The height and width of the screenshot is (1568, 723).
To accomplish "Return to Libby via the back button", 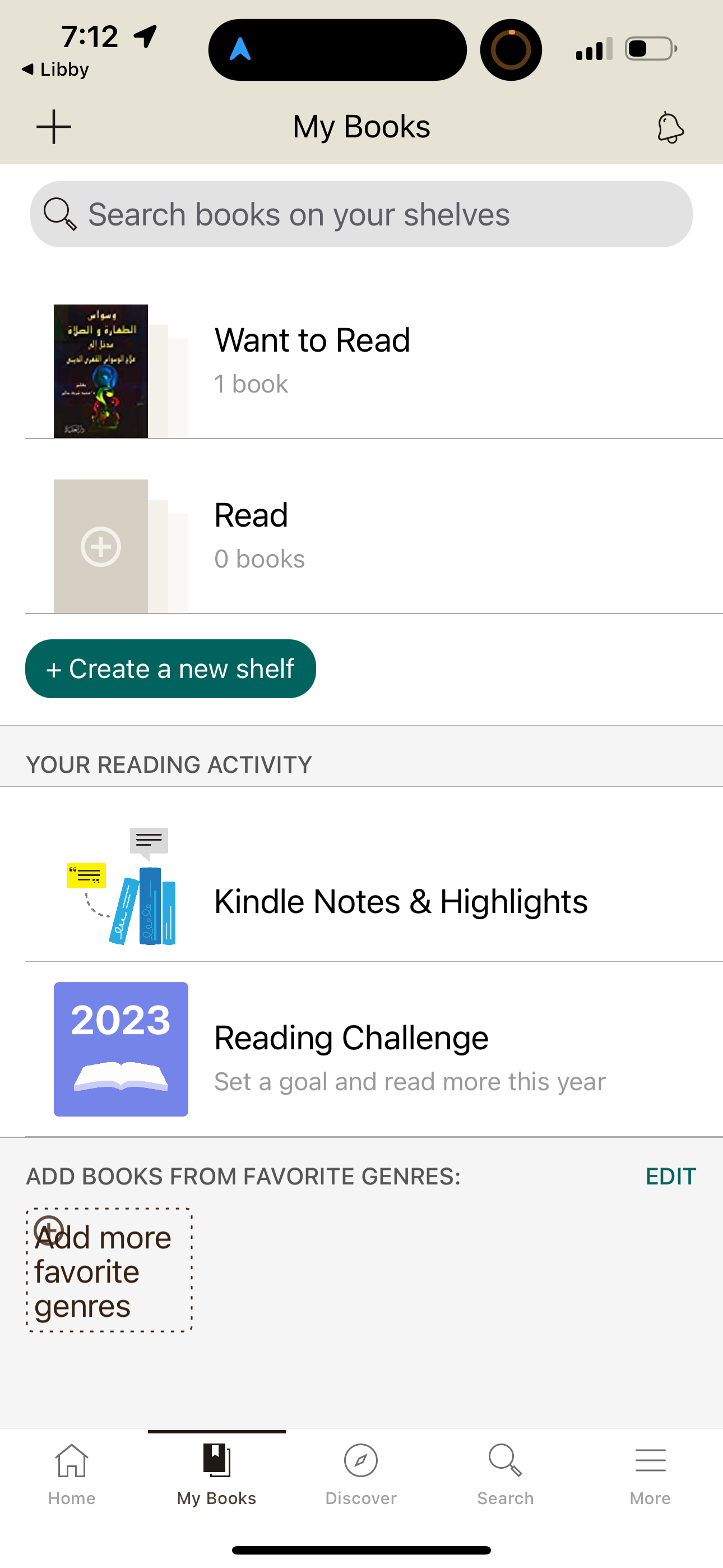I will click(x=55, y=69).
